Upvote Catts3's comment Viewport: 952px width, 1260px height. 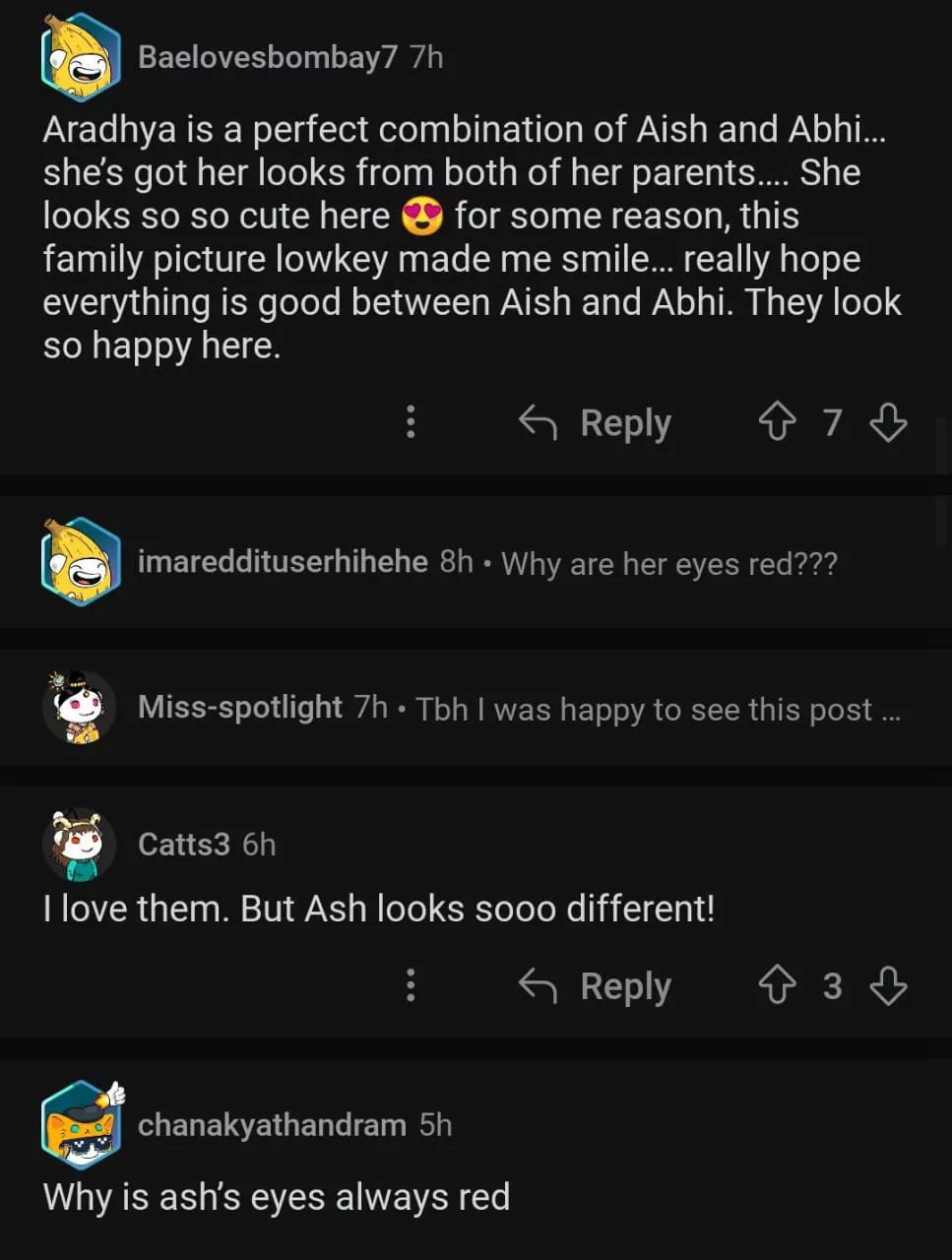777,985
